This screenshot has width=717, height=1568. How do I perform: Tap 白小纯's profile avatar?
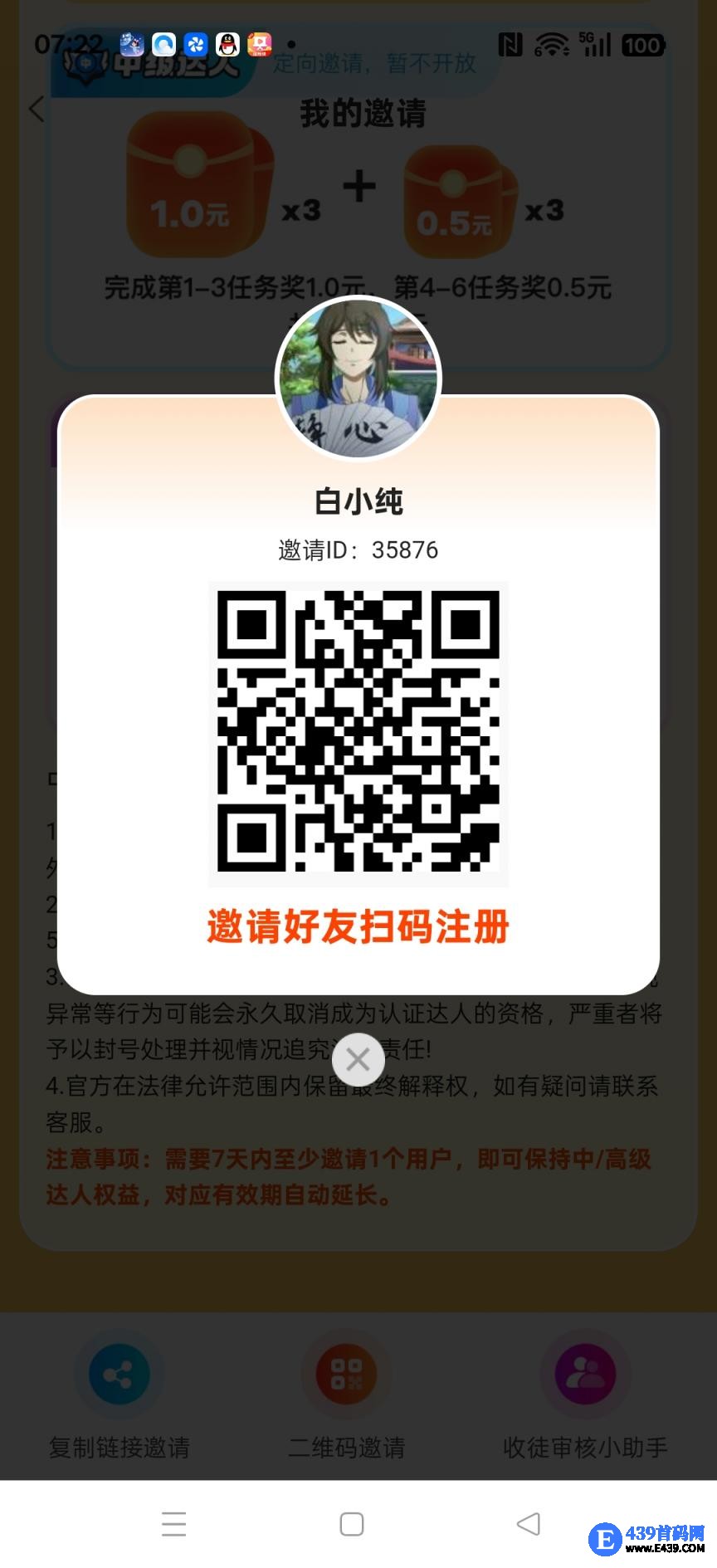pyautogui.click(x=357, y=378)
